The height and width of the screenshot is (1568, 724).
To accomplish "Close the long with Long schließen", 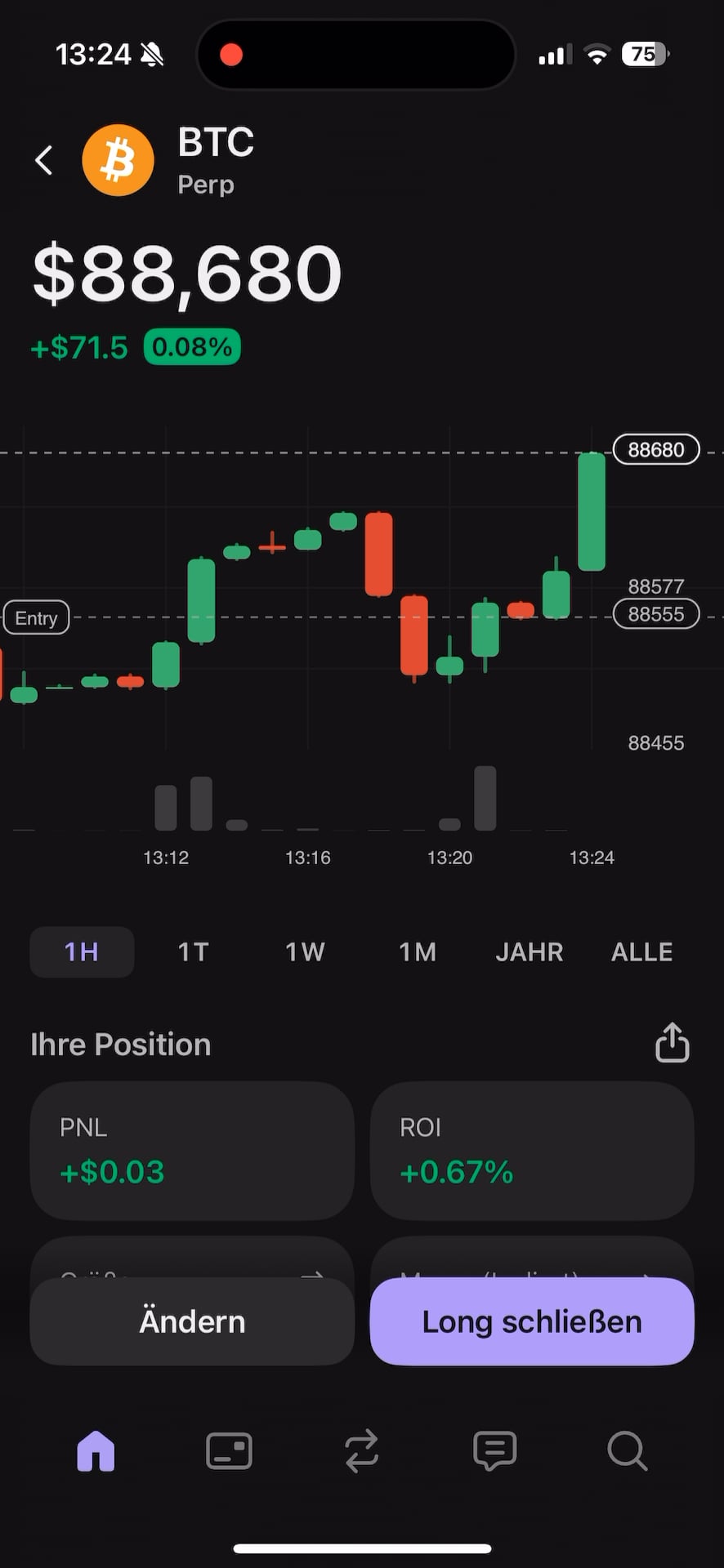I will [x=532, y=1321].
